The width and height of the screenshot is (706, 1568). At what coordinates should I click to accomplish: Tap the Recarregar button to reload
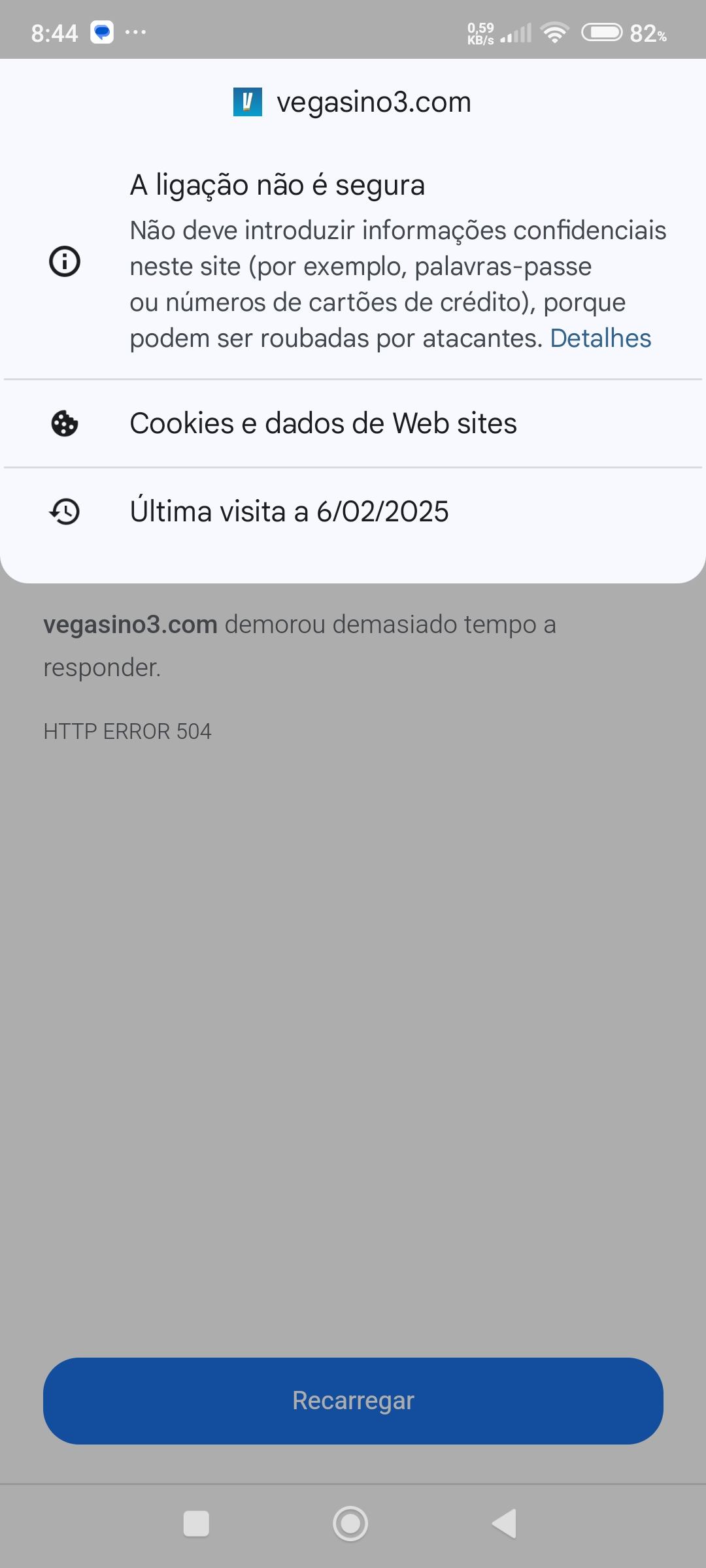[353, 1401]
